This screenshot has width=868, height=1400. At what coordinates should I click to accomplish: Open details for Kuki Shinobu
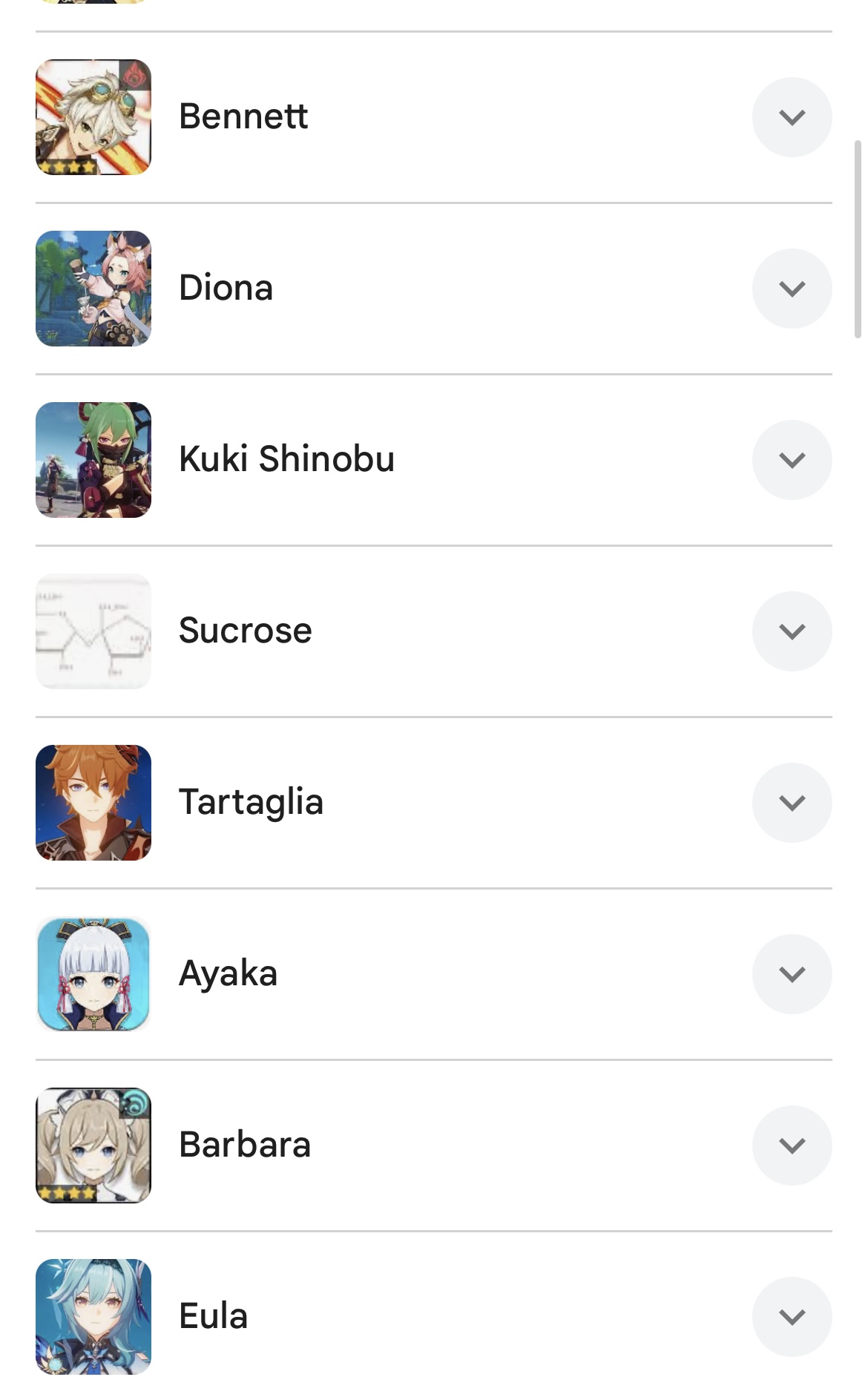point(792,460)
